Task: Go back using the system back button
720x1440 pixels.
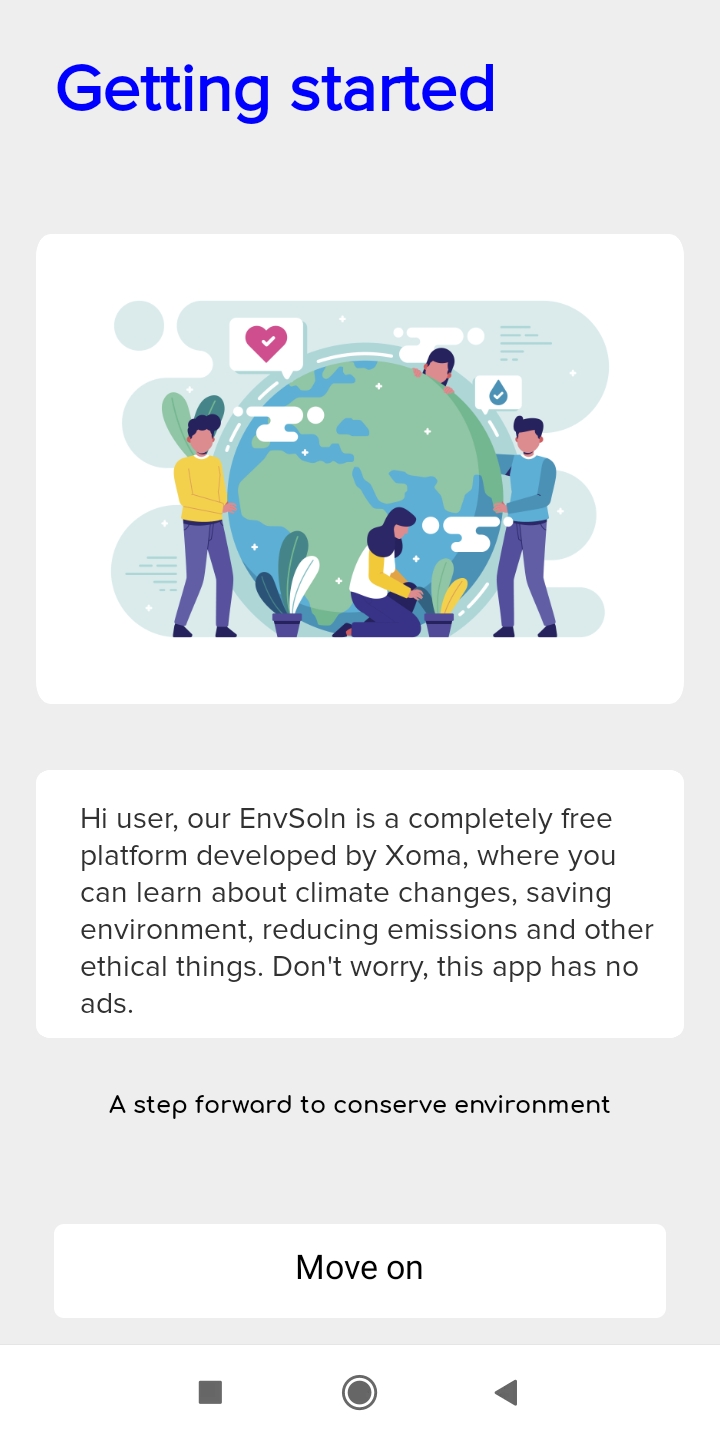Action: click(x=506, y=1392)
